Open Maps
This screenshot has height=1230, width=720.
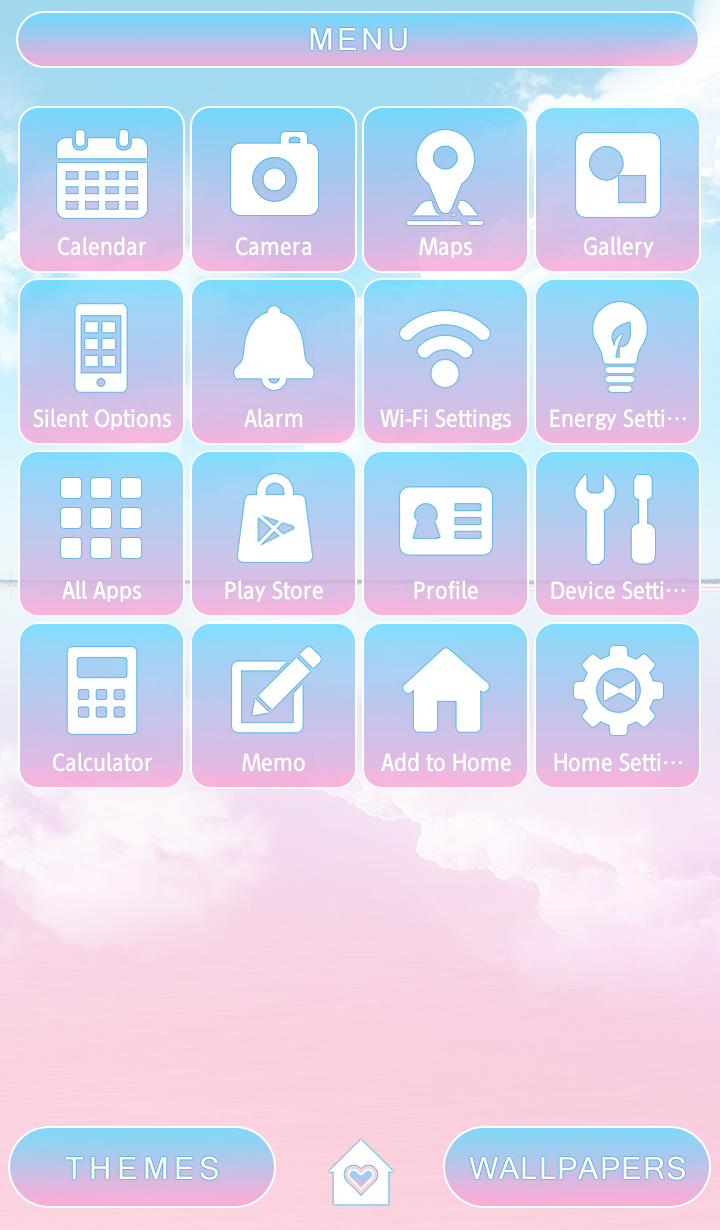coord(445,189)
